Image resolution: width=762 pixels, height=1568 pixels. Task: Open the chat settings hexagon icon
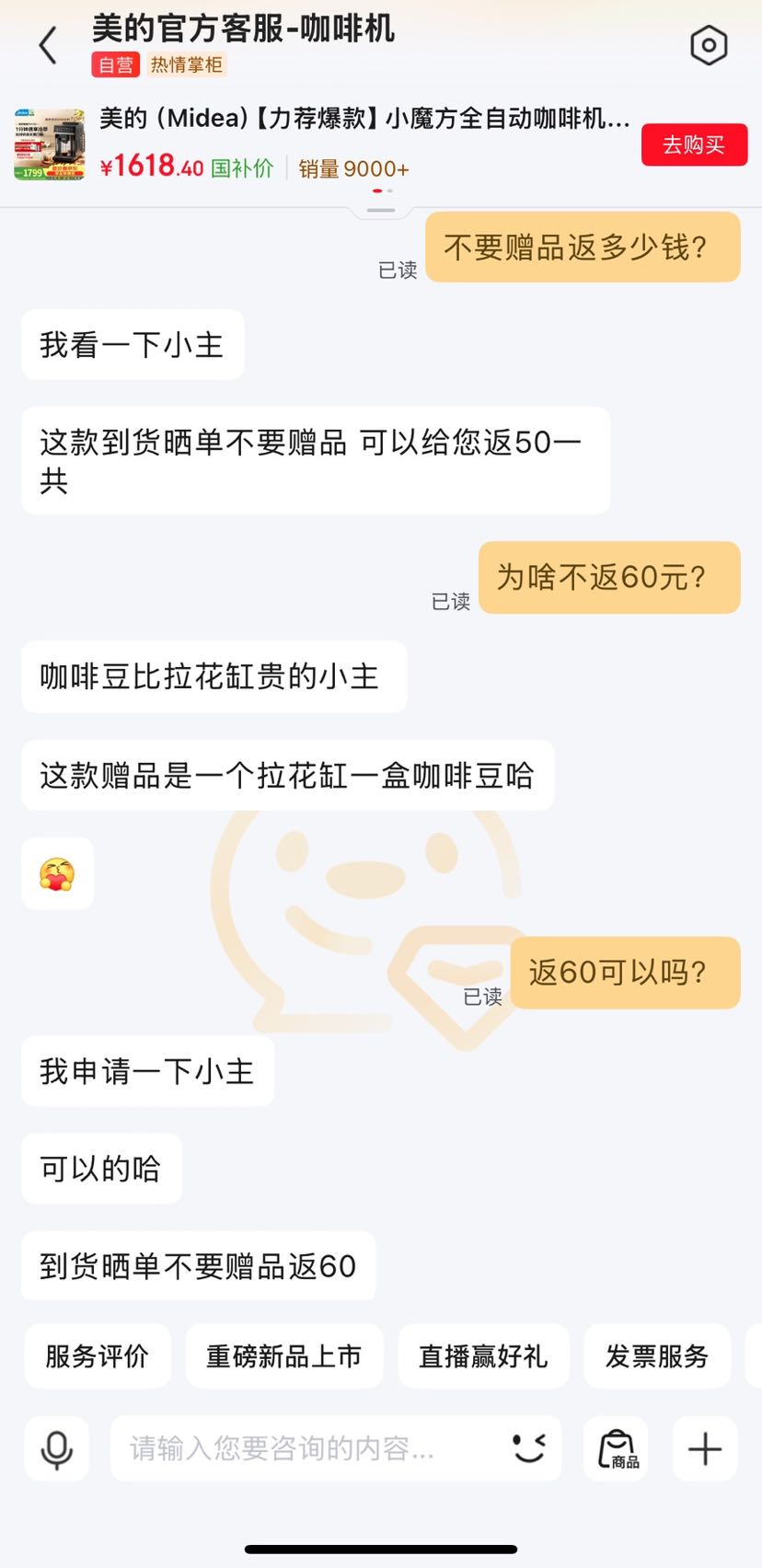coord(709,45)
